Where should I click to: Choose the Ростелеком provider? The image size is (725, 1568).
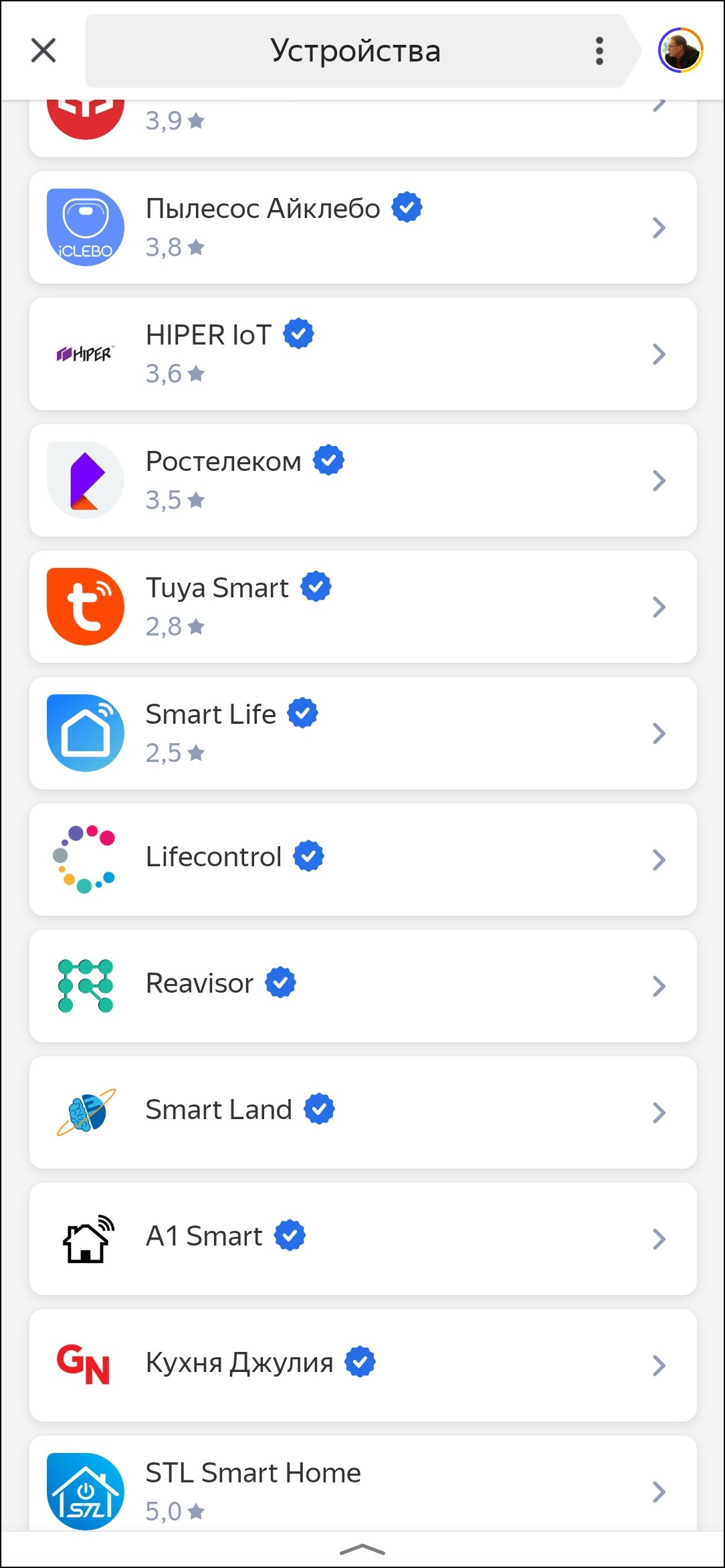[x=362, y=480]
